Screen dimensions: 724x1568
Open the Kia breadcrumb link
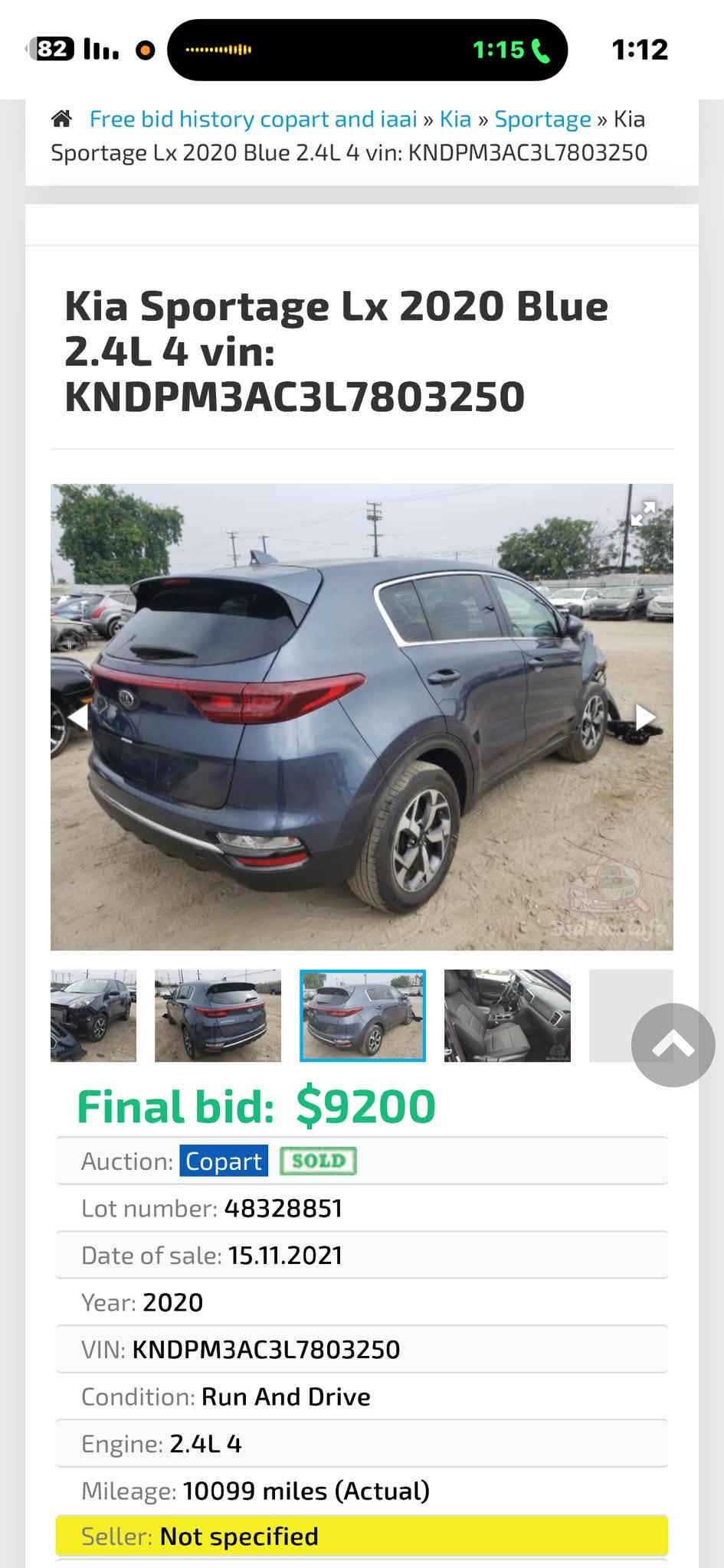coord(455,119)
